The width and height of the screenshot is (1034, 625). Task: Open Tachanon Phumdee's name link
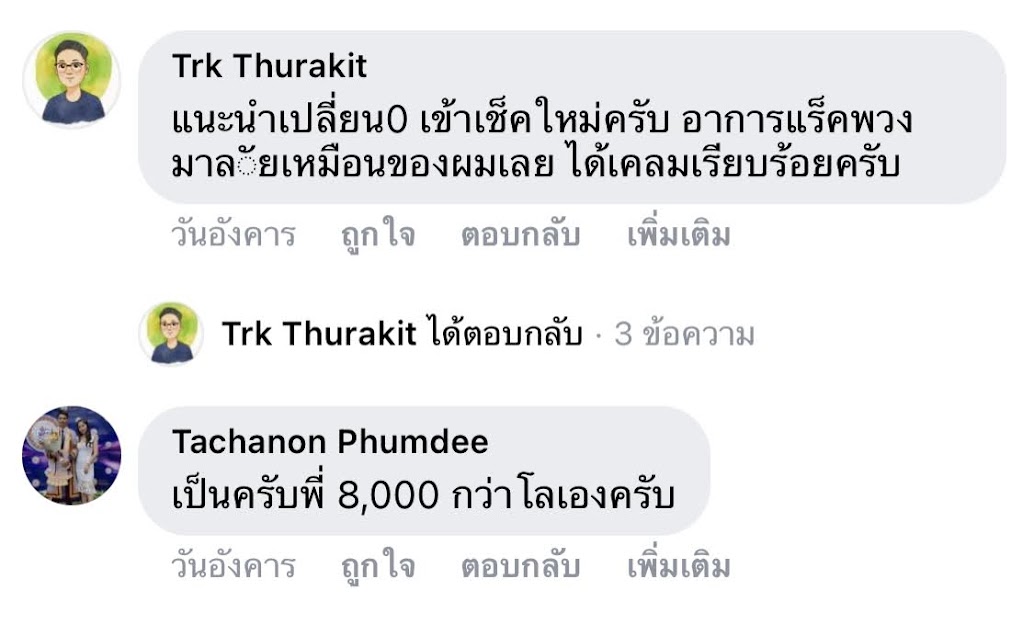330,441
